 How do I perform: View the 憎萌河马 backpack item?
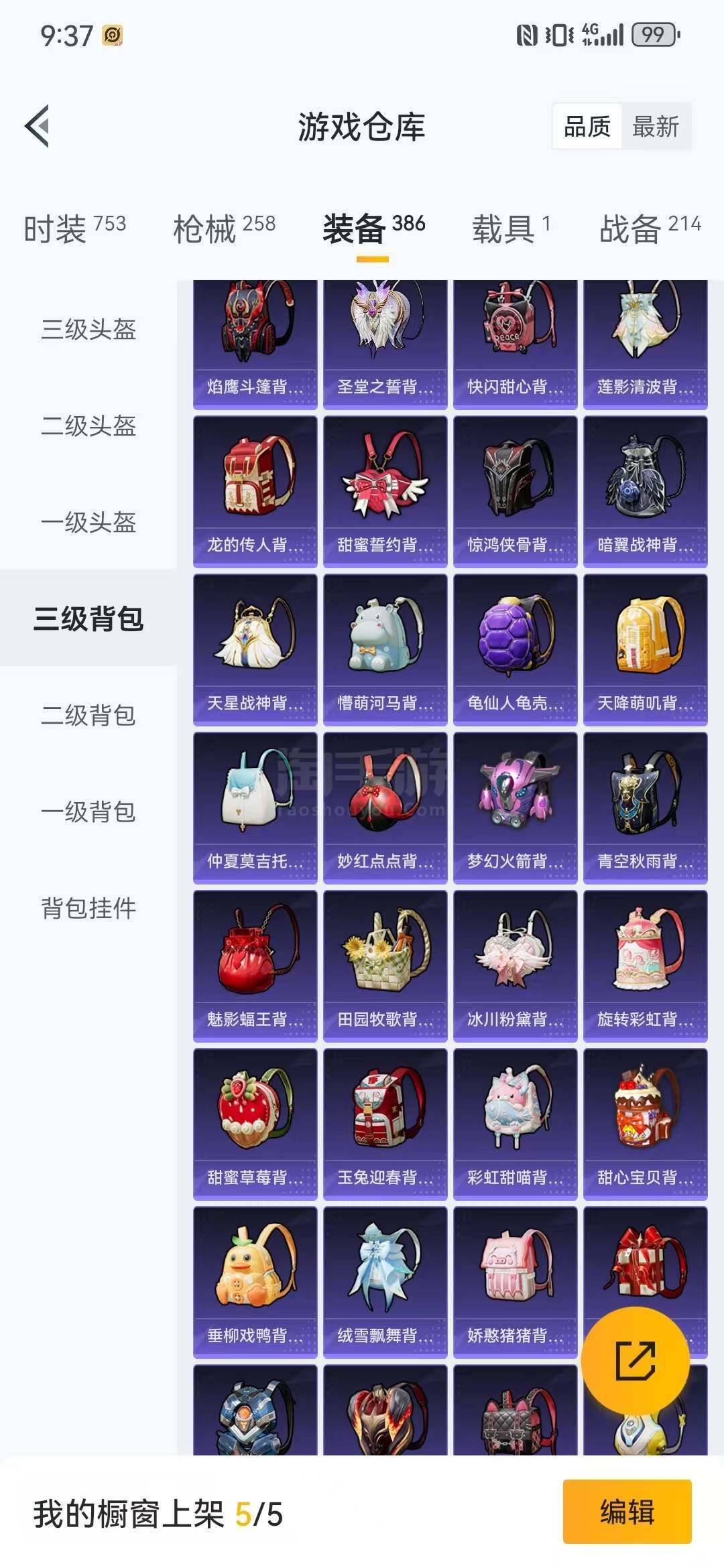click(385, 649)
